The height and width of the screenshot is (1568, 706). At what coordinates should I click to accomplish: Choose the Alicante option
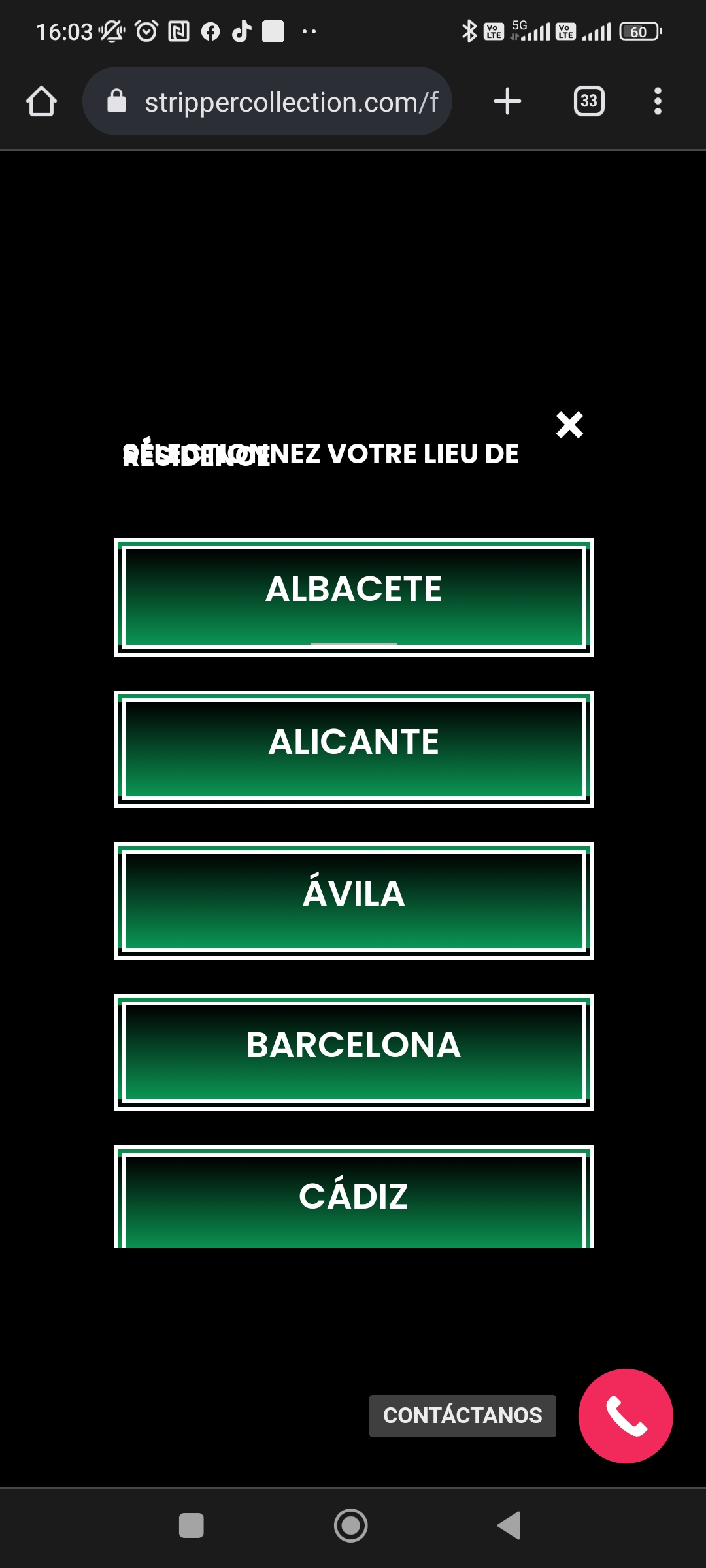click(x=354, y=749)
